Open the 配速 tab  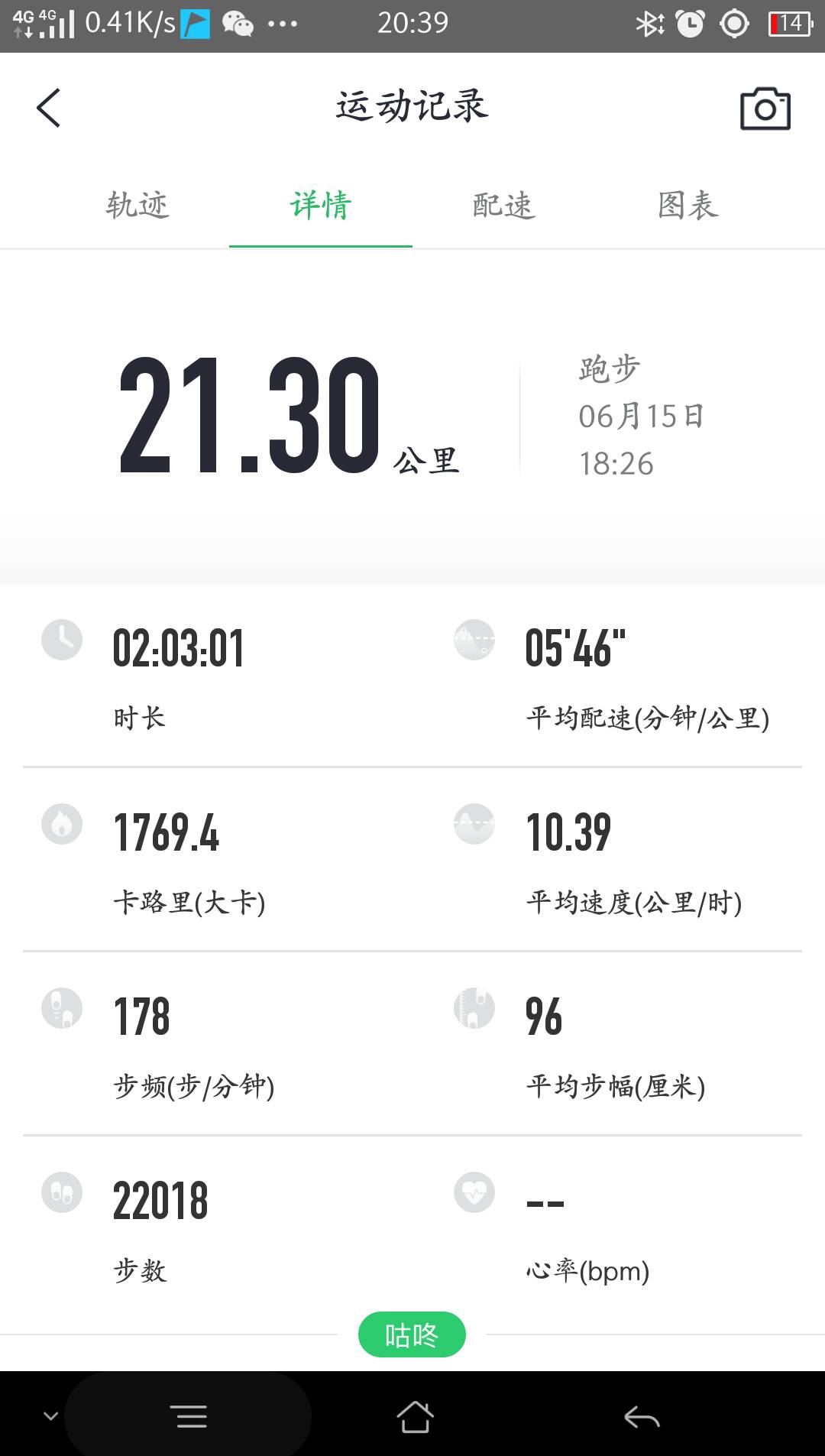504,206
